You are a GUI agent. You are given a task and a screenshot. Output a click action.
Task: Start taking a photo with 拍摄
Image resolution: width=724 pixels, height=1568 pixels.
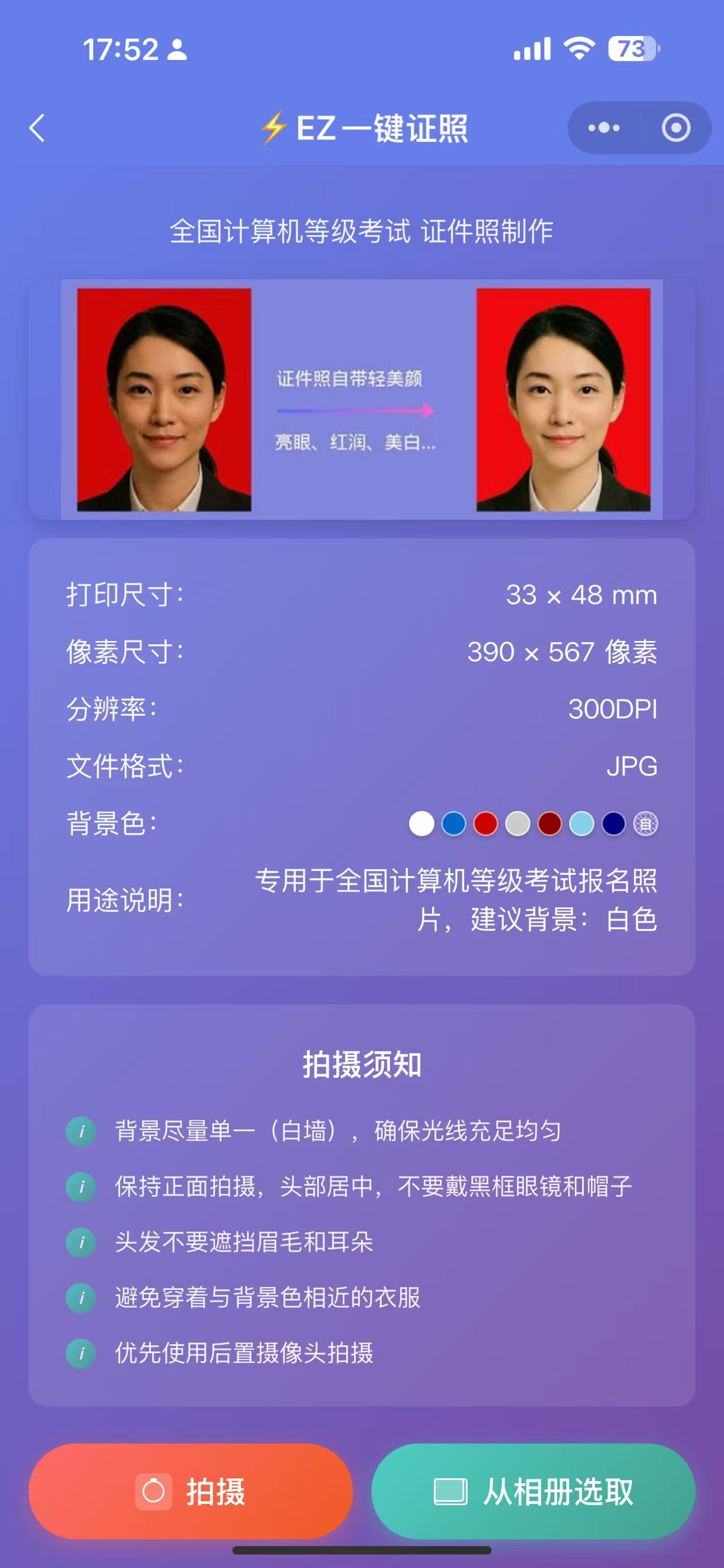click(191, 1491)
